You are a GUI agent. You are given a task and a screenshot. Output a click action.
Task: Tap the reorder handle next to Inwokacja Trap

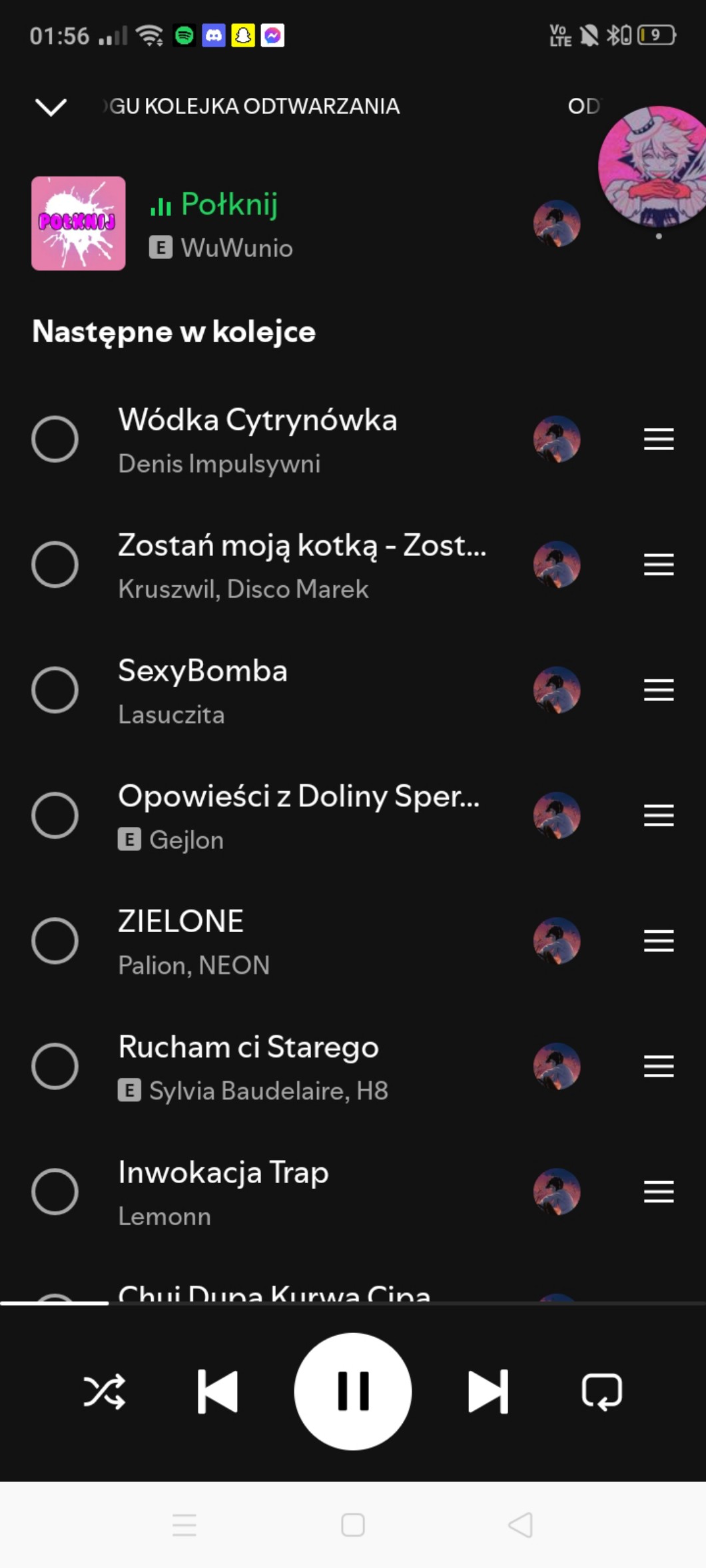659,1192
